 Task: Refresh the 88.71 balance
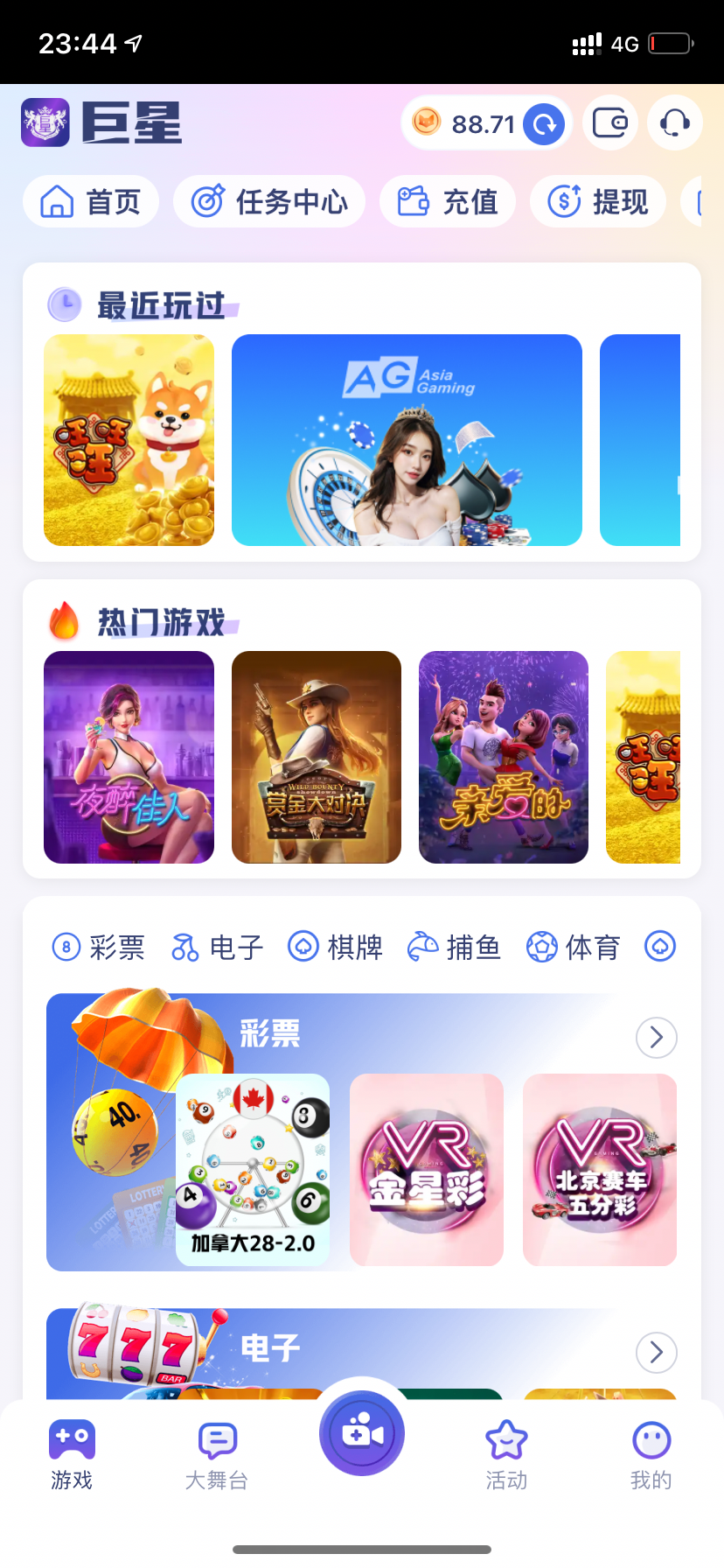pyautogui.click(x=544, y=124)
